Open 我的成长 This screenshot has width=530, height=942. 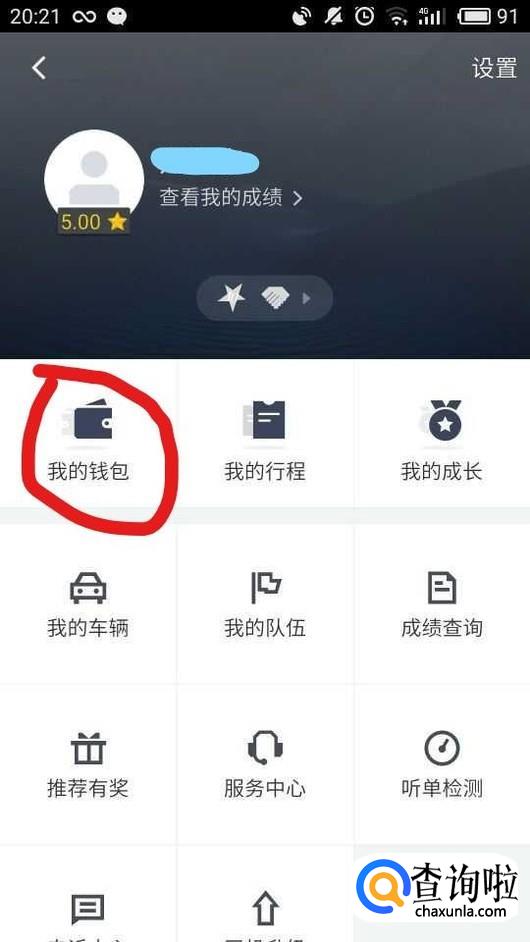(442, 440)
